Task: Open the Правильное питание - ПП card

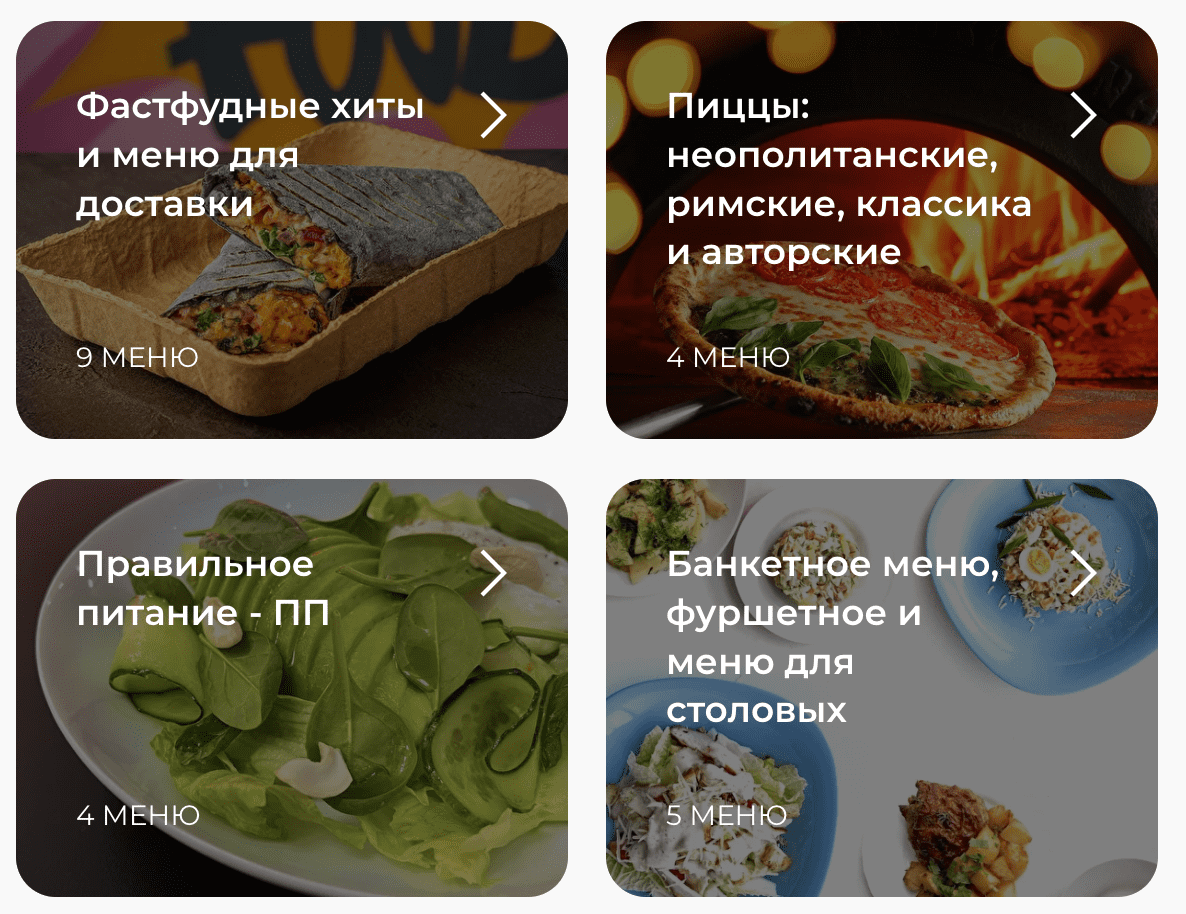Action: click(x=291, y=688)
